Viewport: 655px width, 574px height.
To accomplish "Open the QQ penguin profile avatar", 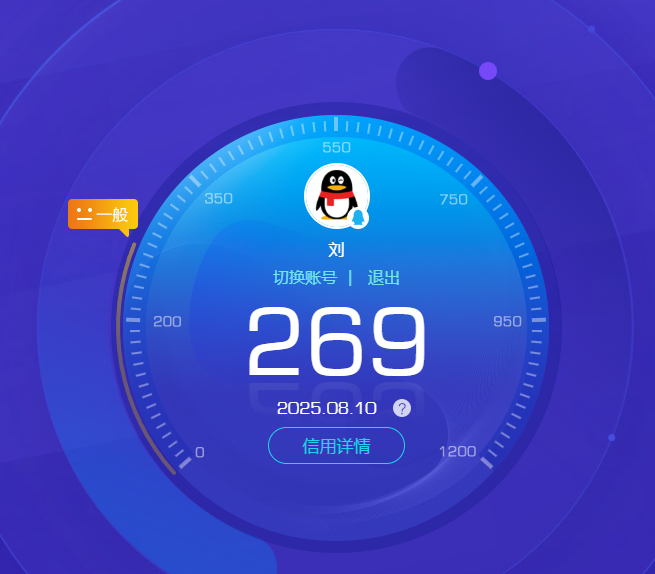I will pyautogui.click(x=336, y=195).
